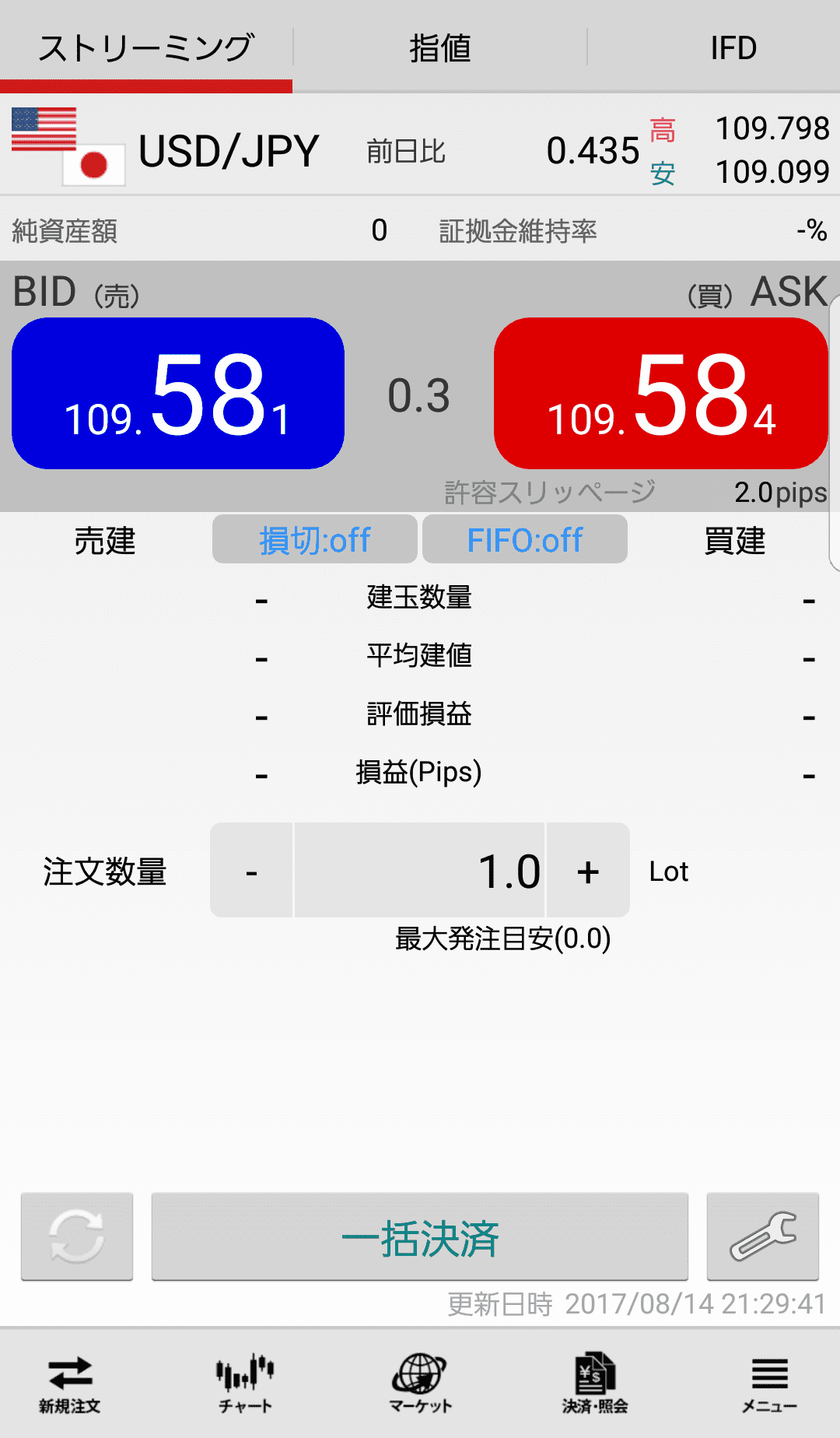840x1438 pixels.
Task: Open 決済・照会 from bottom bar
Action: [595, 1384]
